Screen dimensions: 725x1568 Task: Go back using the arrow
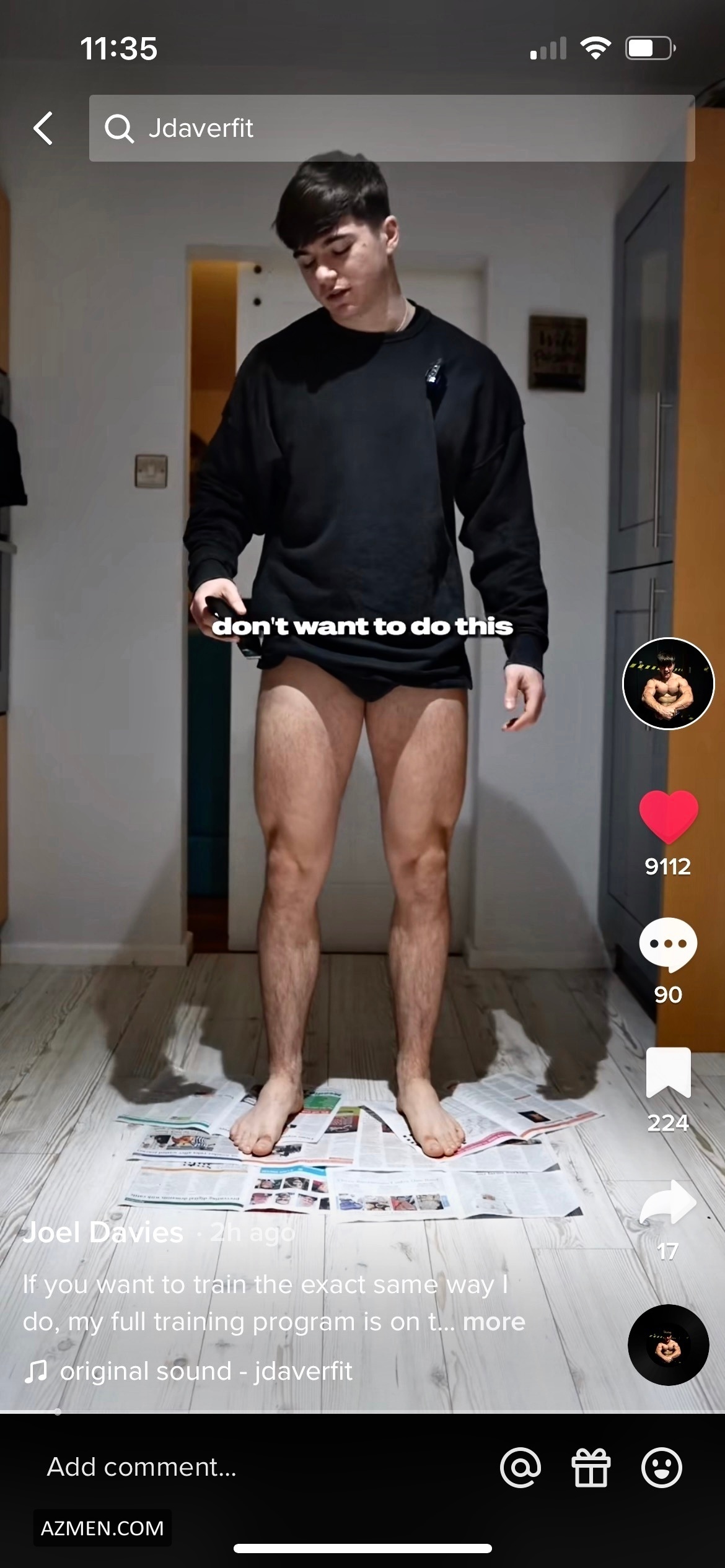(x=43, y=128)
